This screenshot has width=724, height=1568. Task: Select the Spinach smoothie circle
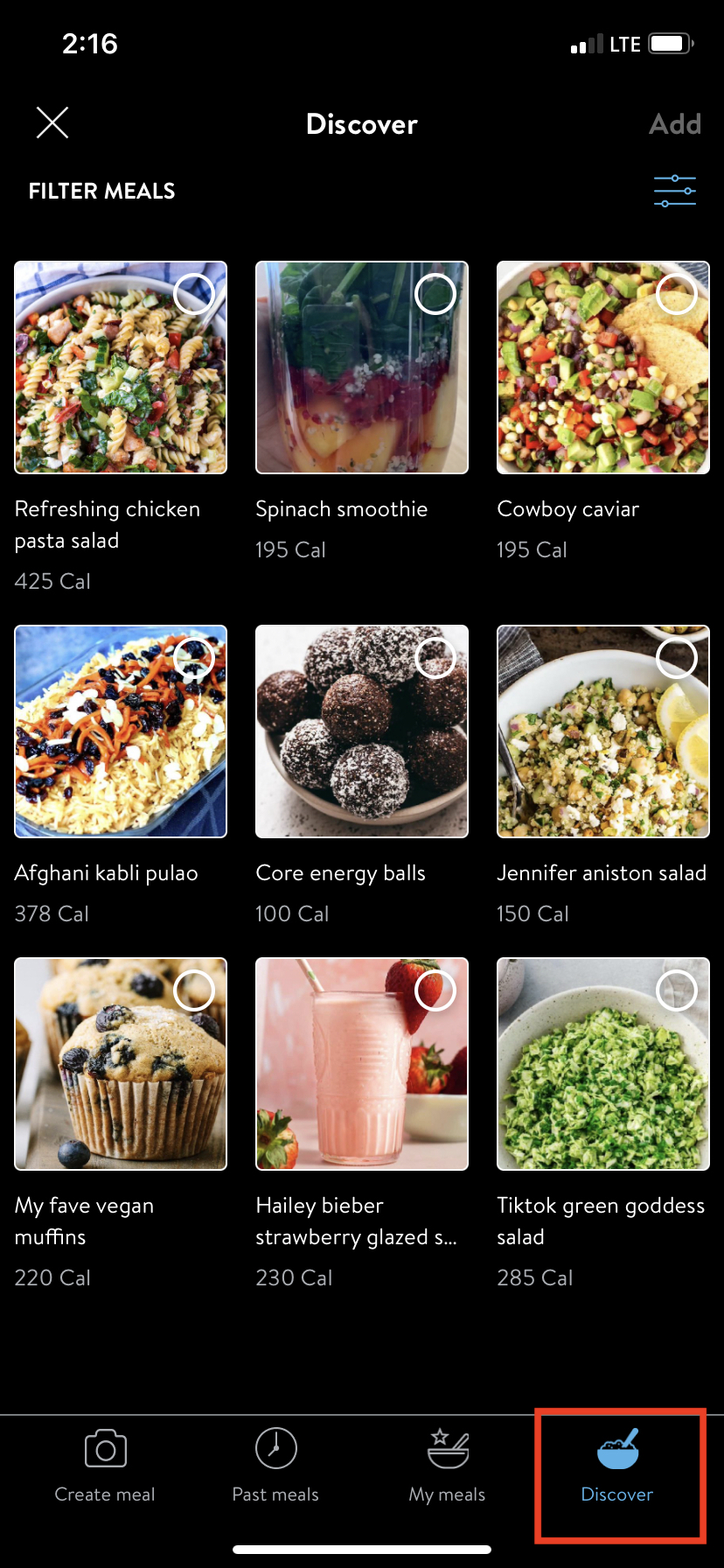pyautogui.click(x=435, y=294)
